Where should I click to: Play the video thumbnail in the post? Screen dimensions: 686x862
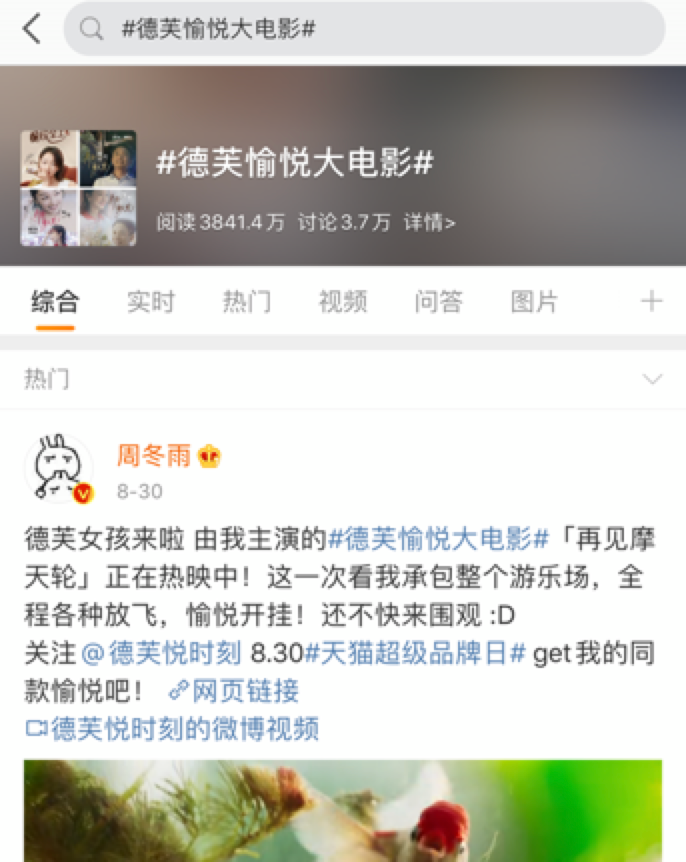pyautogui.click(x=343, y=810)
